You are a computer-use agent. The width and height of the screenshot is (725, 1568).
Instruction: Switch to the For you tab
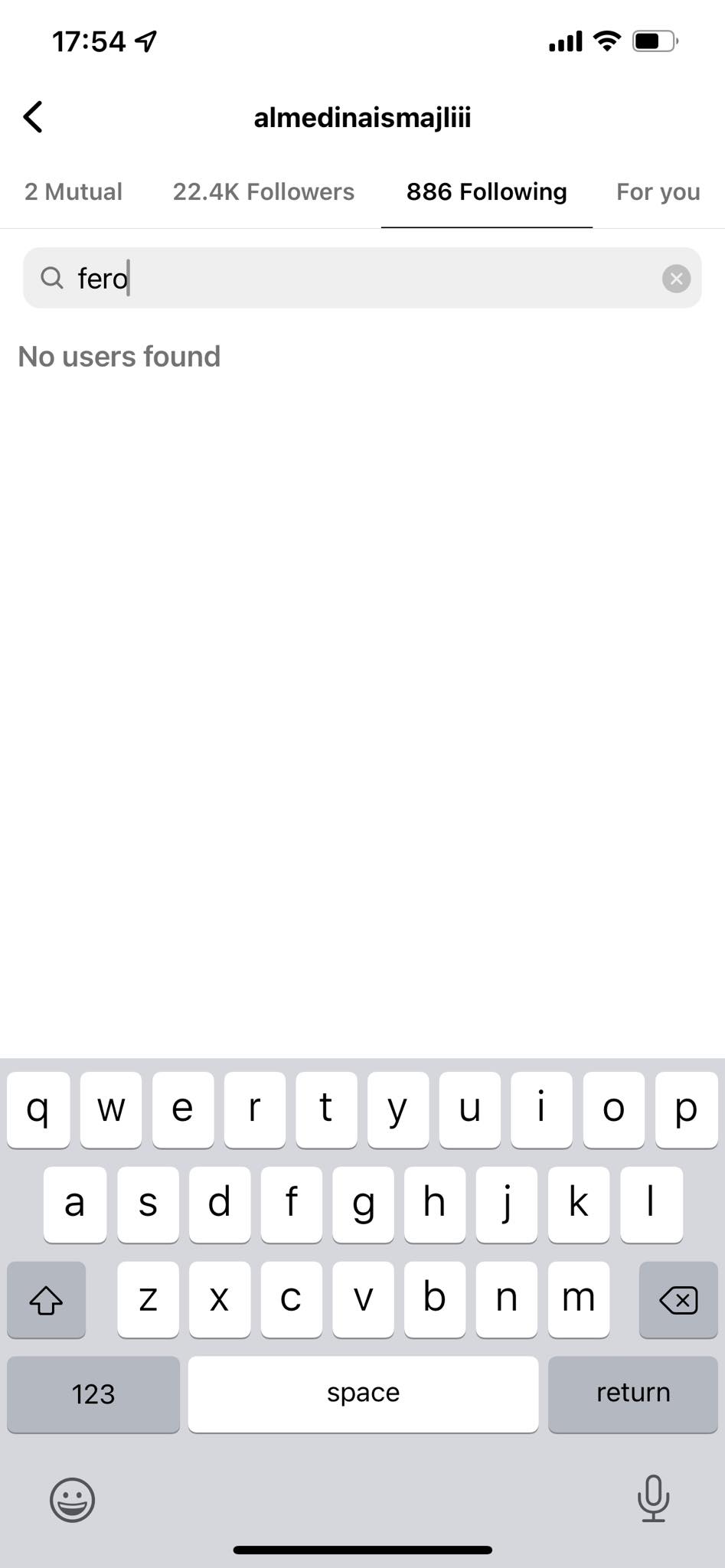(658, 191)
